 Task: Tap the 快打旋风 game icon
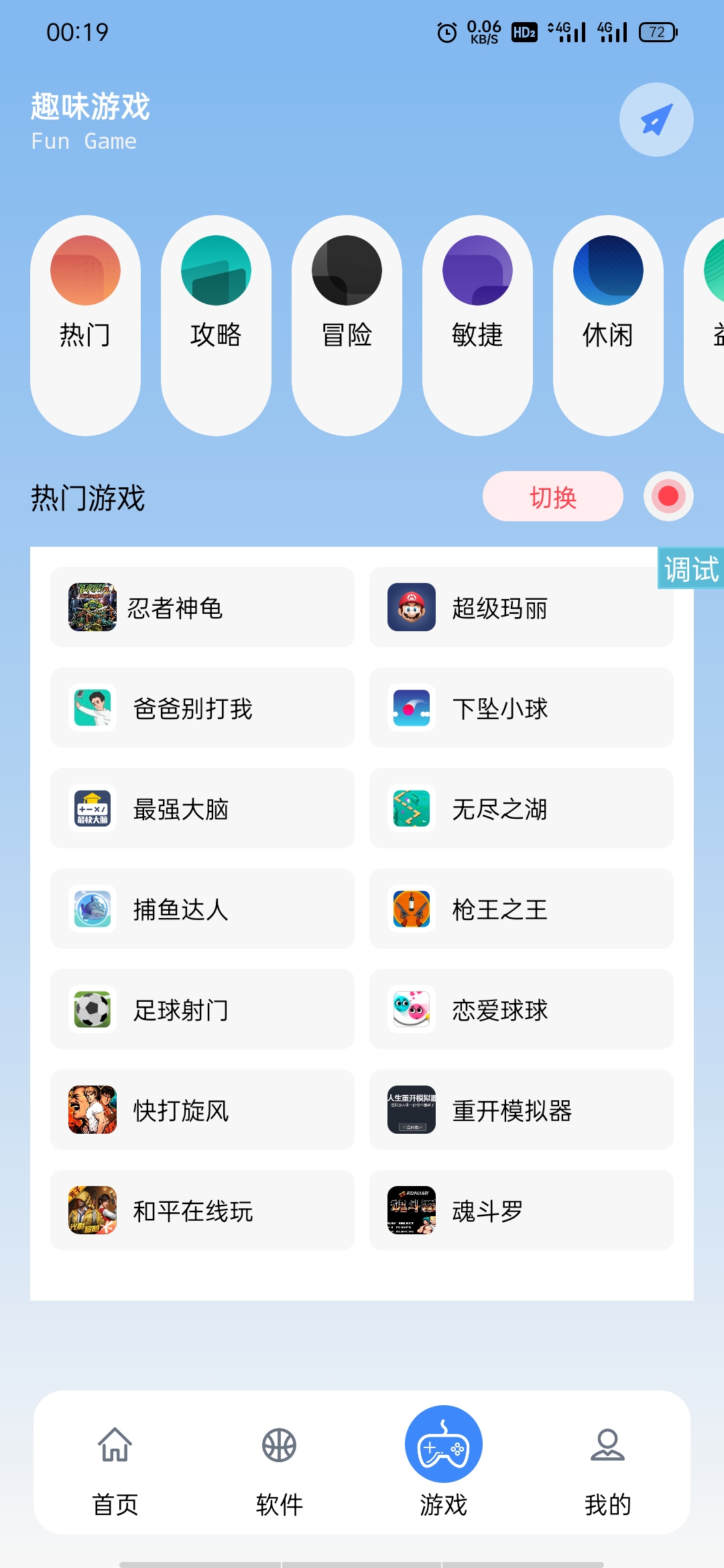93,1110
